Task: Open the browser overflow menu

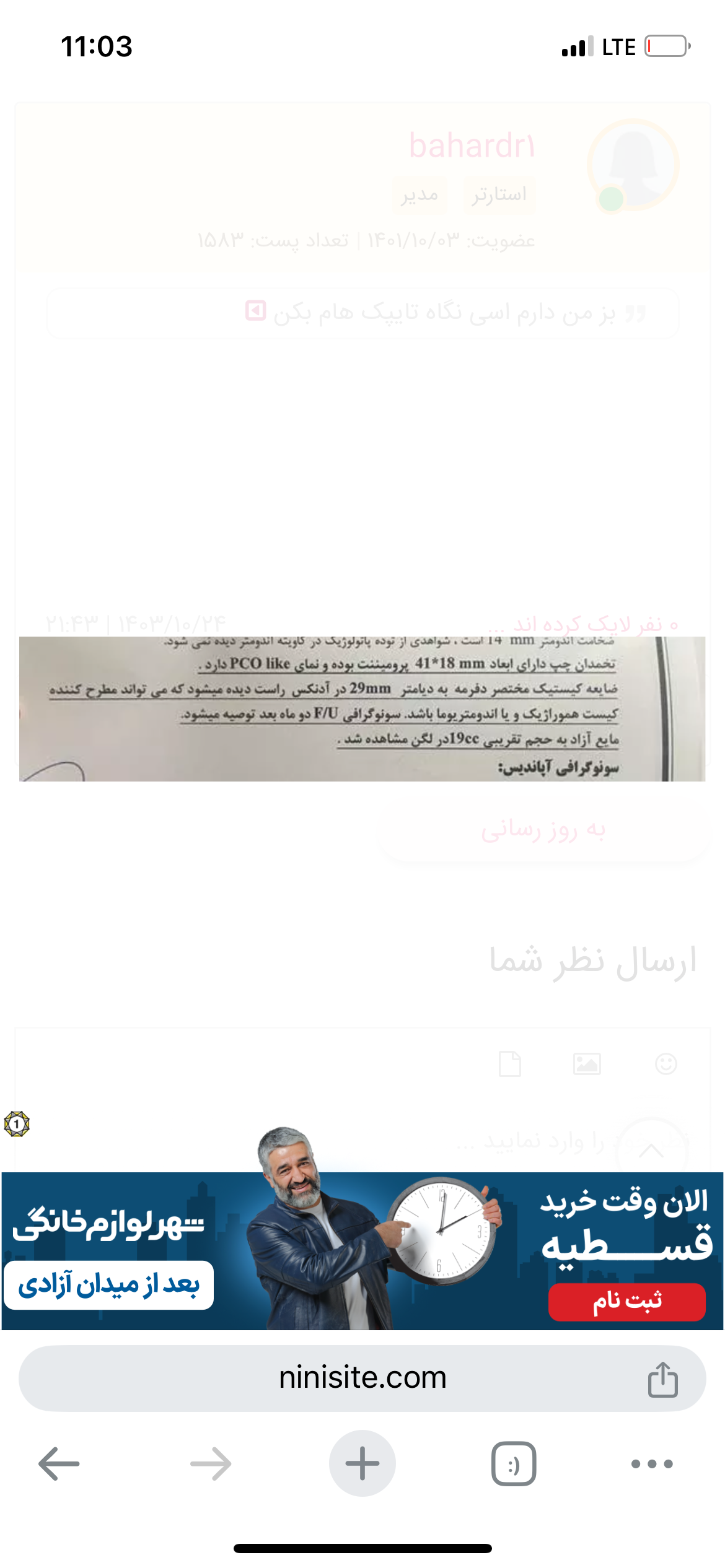Action: pyautogui.click(x=651, y=1464)
